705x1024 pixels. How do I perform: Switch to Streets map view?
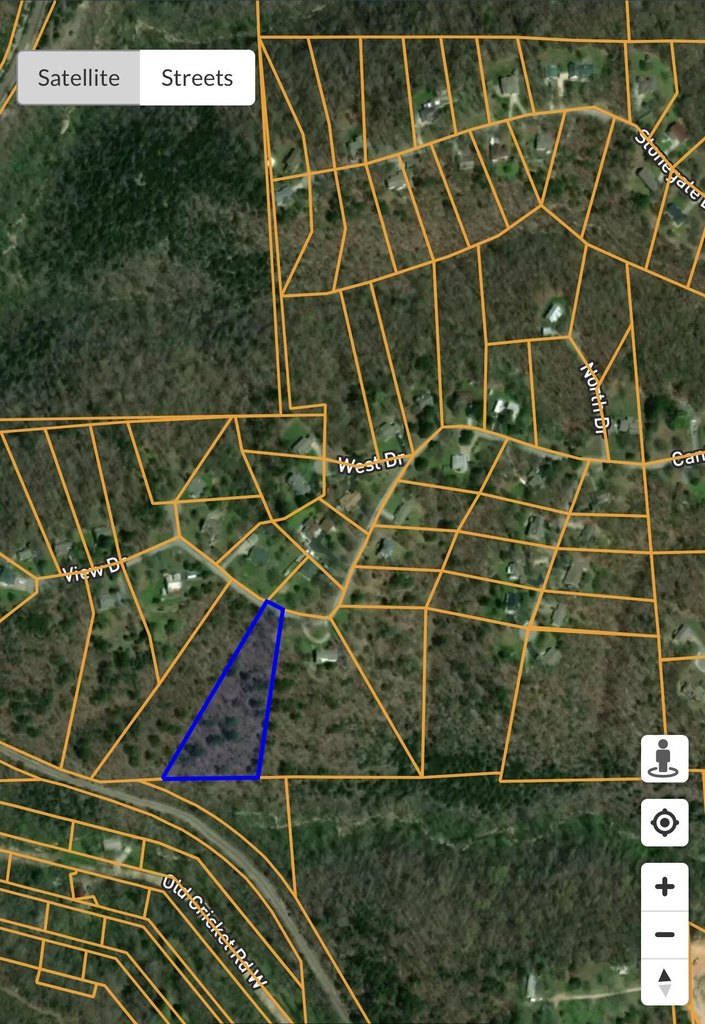[197, 78]
